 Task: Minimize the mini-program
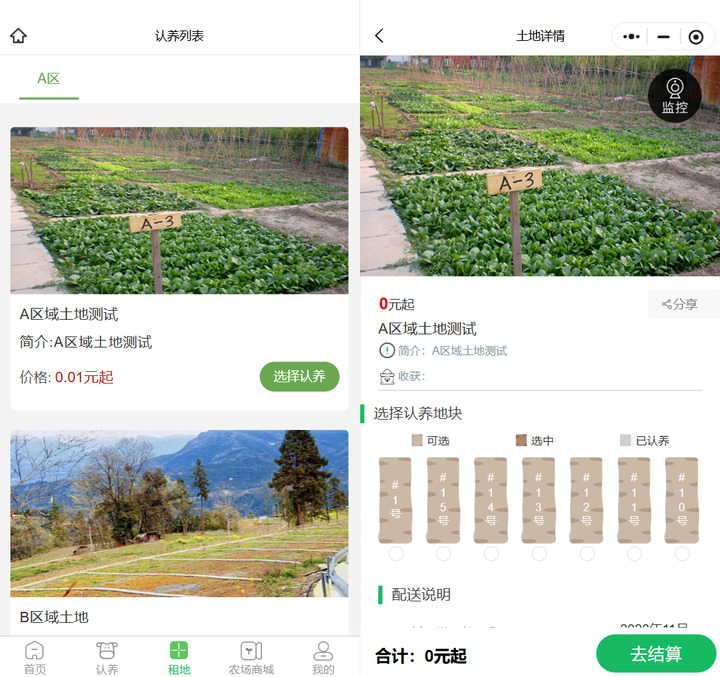663,37
